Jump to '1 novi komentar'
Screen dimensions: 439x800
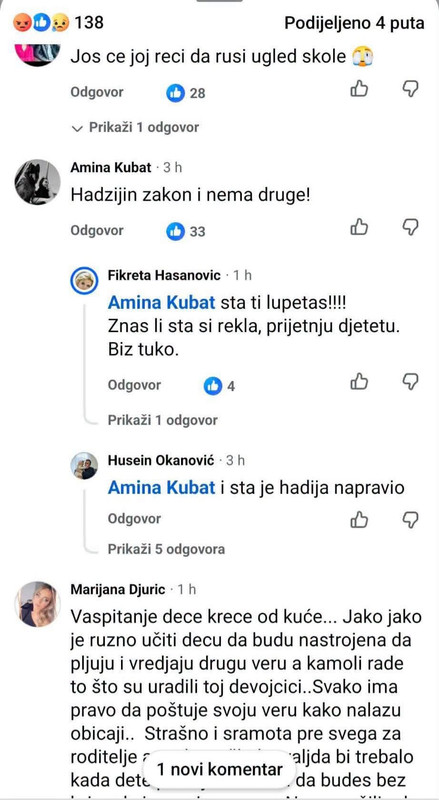pyautogui.click(x=219, y=769)
